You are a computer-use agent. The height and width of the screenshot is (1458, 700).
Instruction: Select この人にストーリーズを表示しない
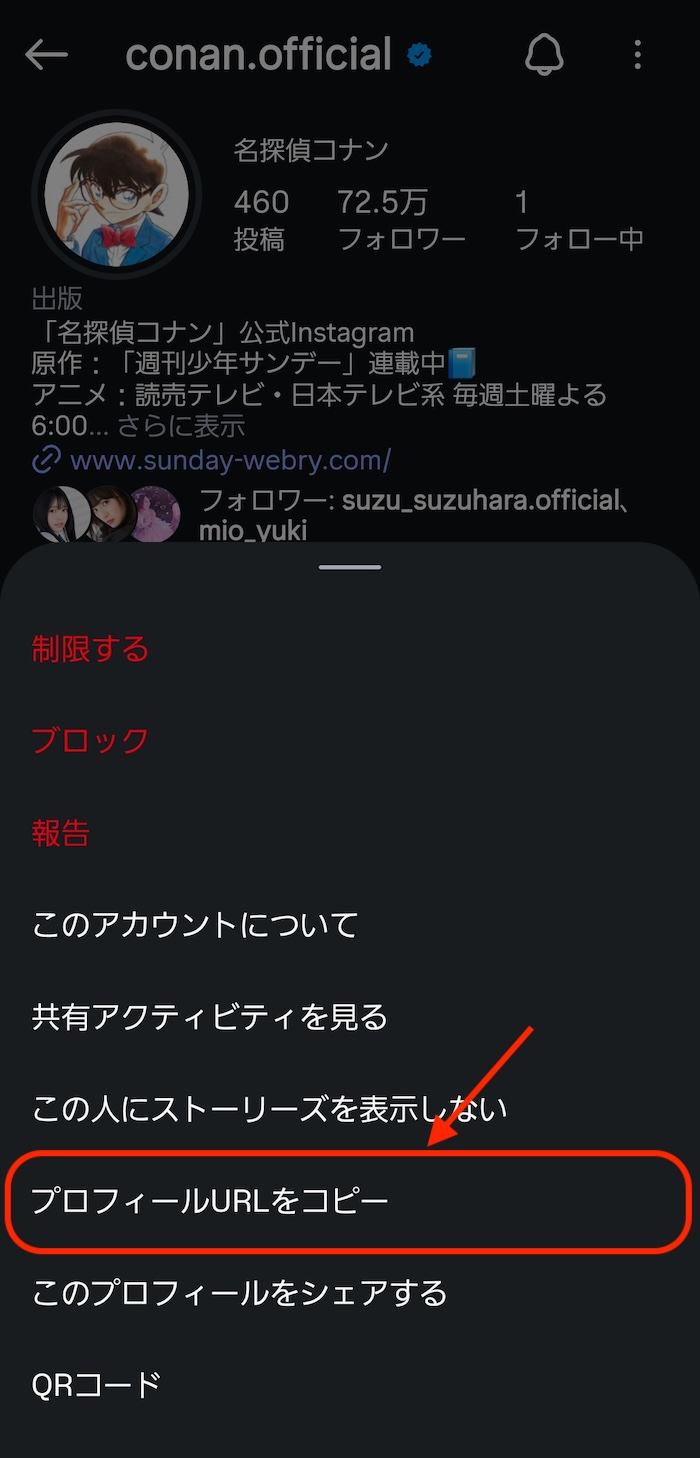[270, 1109]
